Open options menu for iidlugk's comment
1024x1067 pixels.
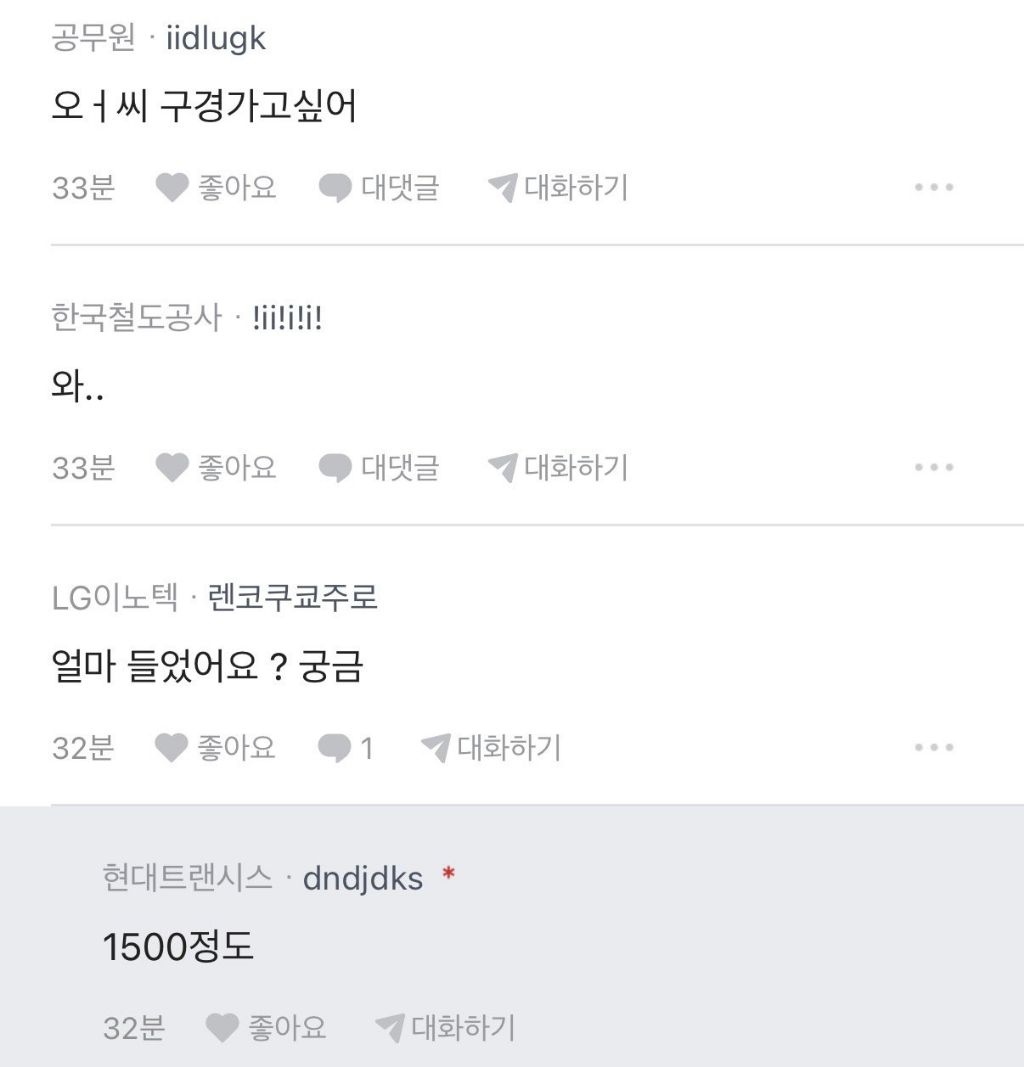pos(934,187)
